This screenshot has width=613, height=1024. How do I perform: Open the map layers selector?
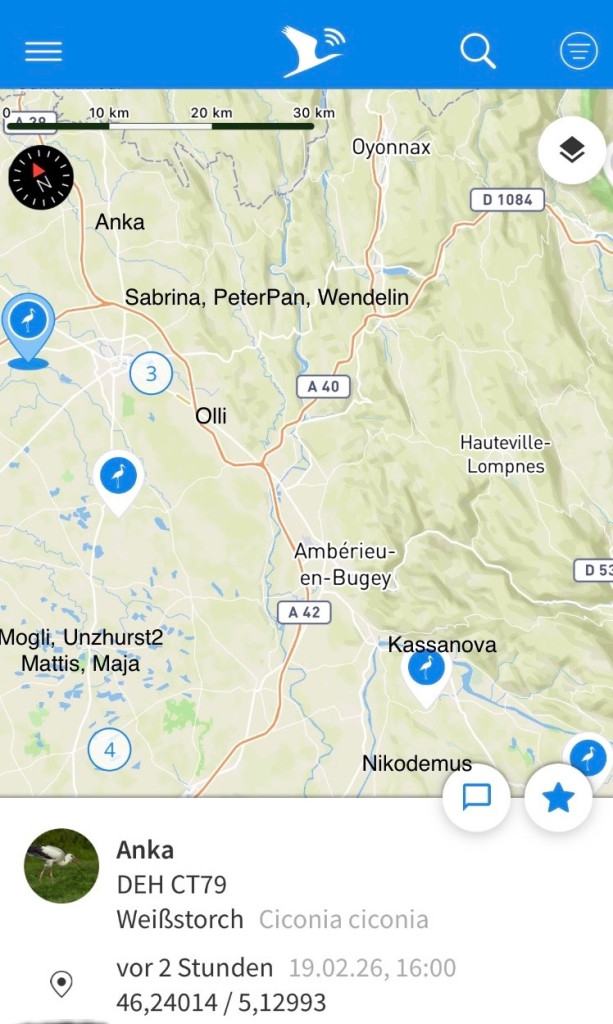[571, 150]
